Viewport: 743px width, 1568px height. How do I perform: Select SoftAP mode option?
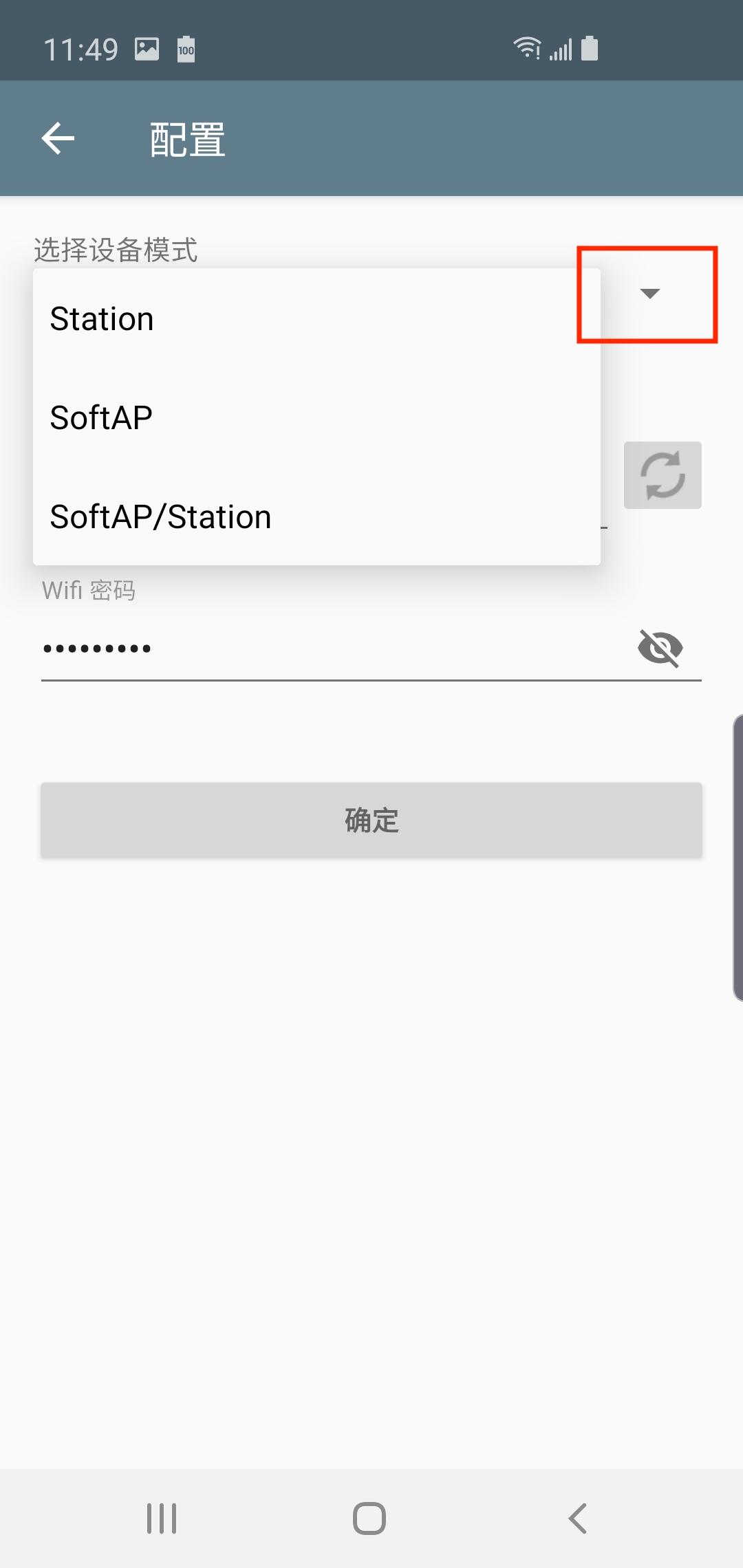(100, 417)
